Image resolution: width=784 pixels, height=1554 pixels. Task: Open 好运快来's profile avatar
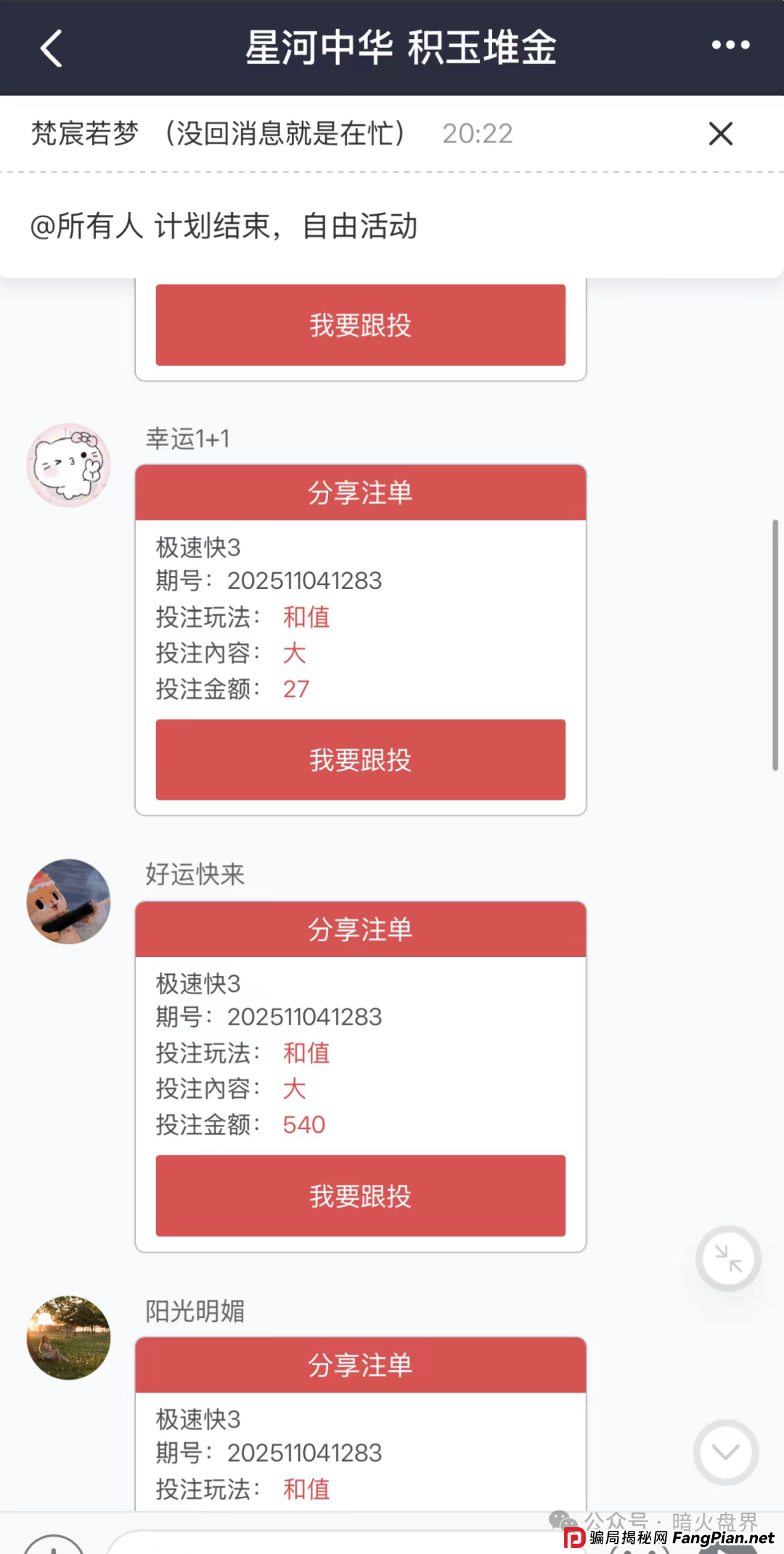[68, 901]
